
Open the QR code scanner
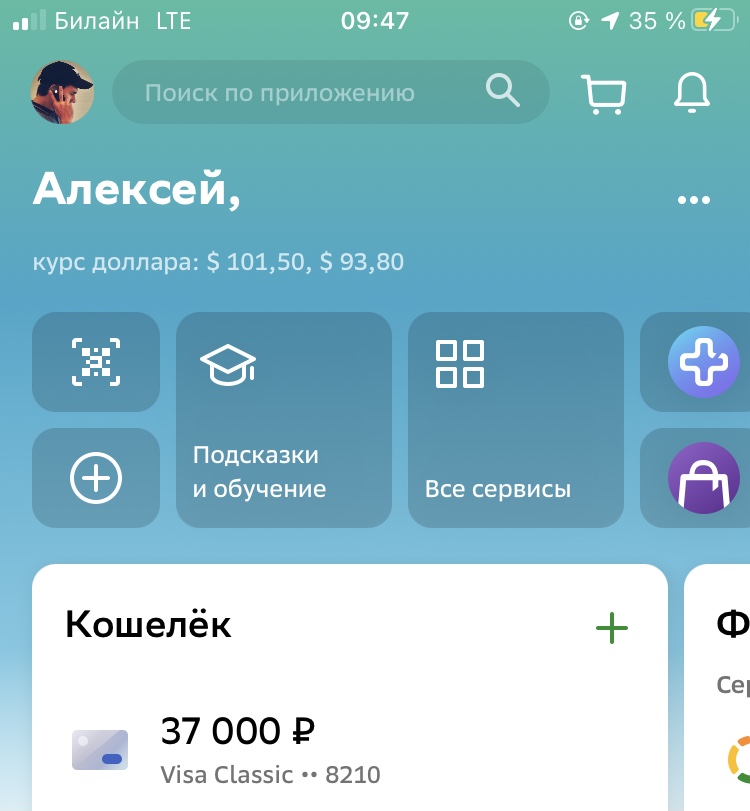click(x=95, y=362)
